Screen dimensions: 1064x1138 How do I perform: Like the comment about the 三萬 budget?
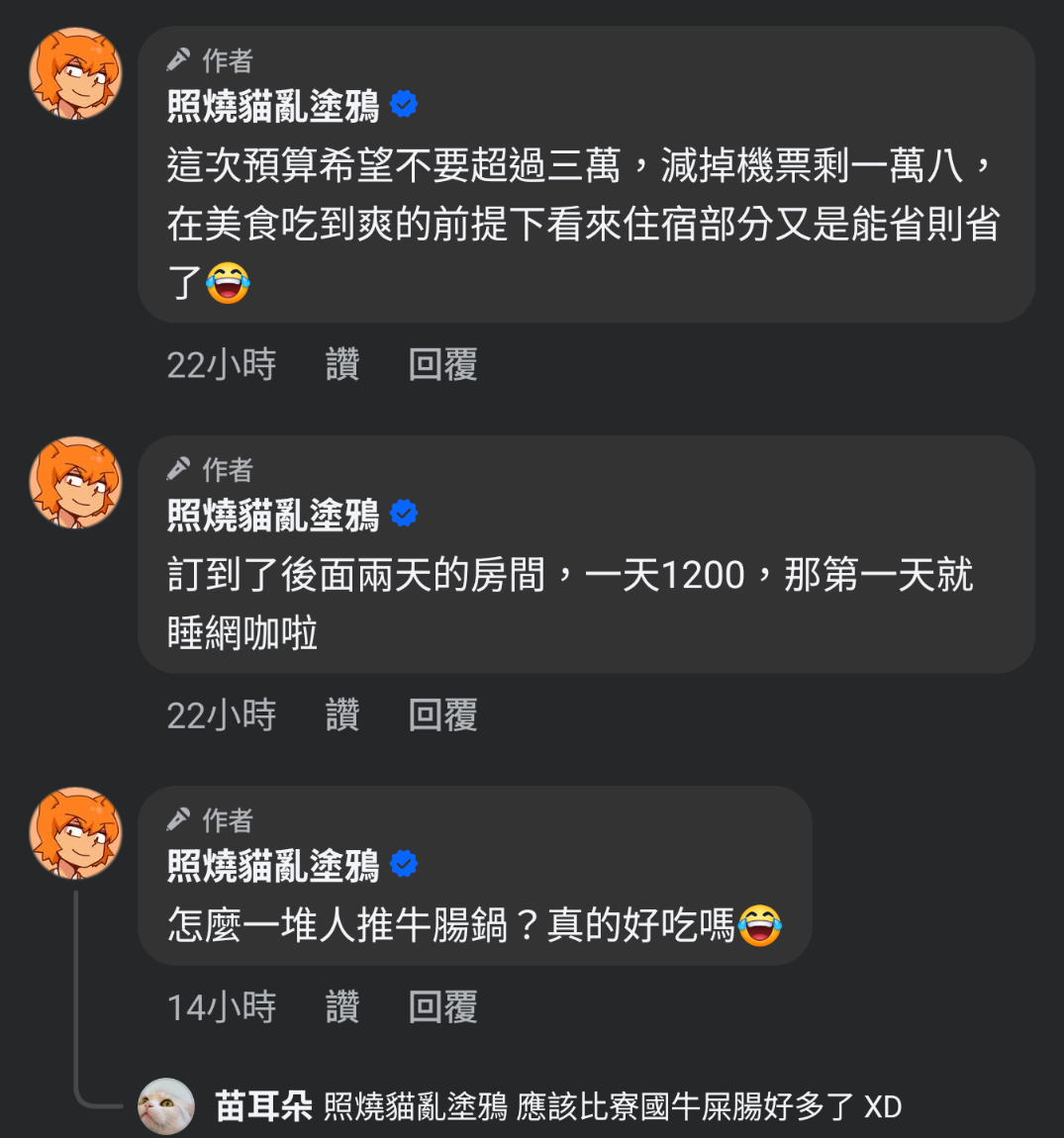coord(342,365)
